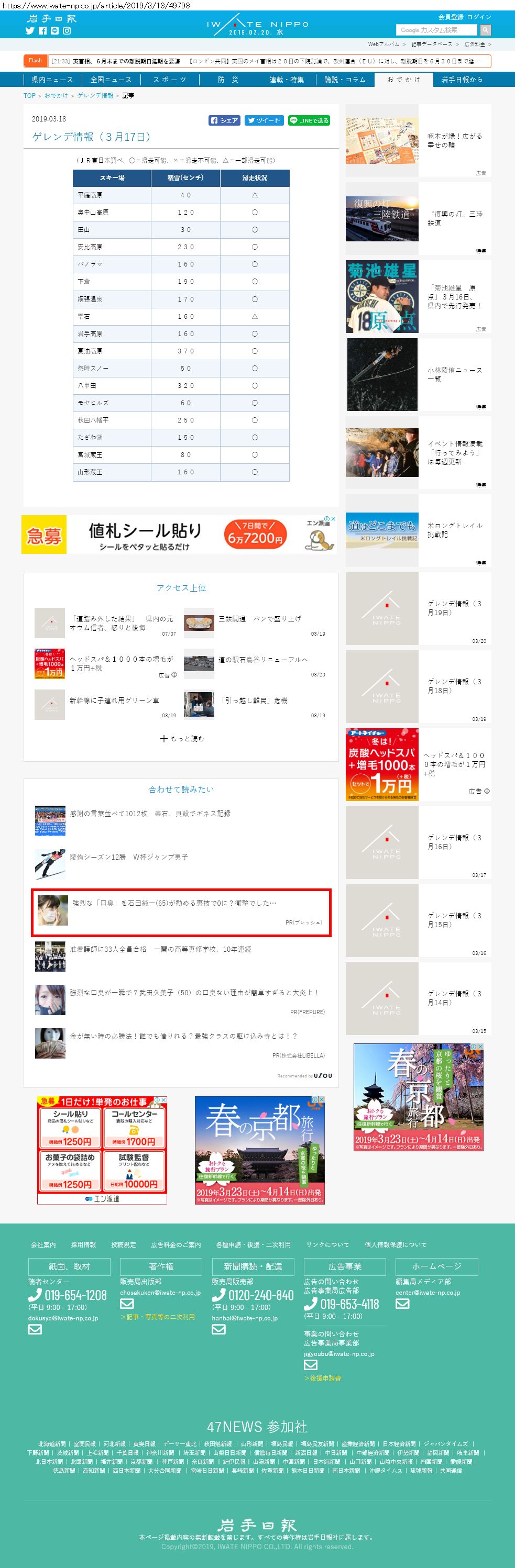Tap the search magnifier button
The height and width of the screenshot is (1568, 515).
point(485,30)
